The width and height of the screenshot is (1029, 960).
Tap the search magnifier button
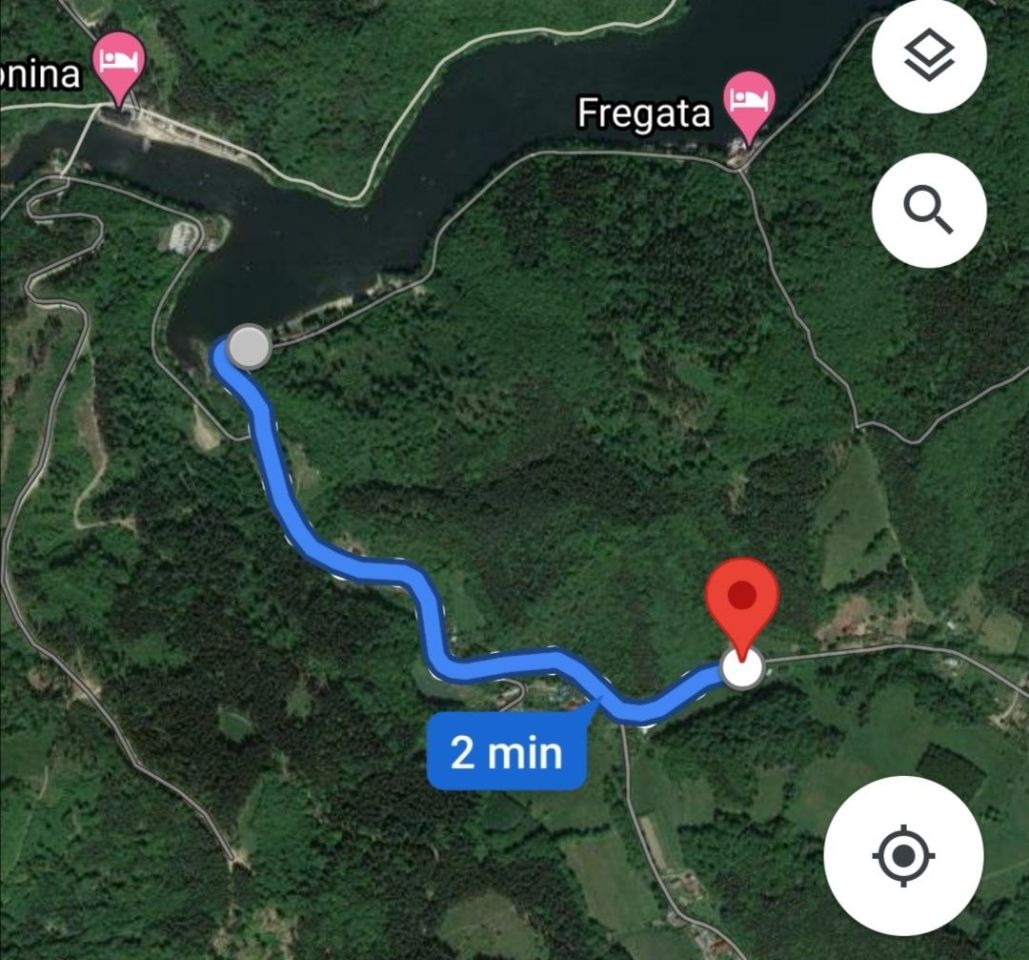click(929, 210)
